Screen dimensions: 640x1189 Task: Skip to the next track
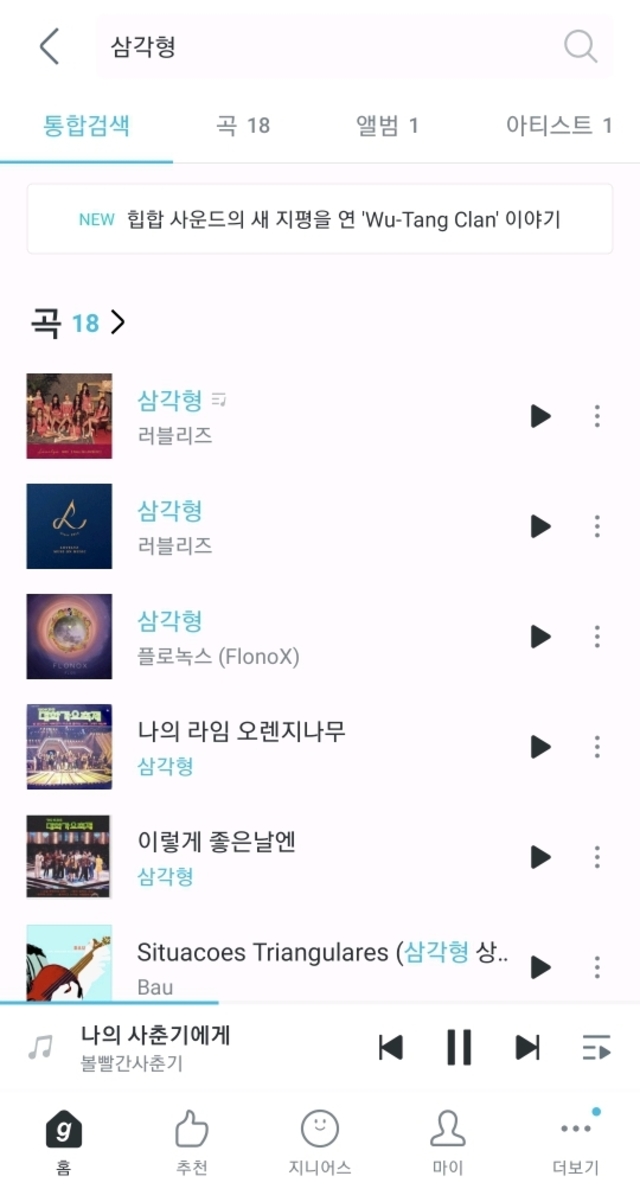pos(527,1047)
